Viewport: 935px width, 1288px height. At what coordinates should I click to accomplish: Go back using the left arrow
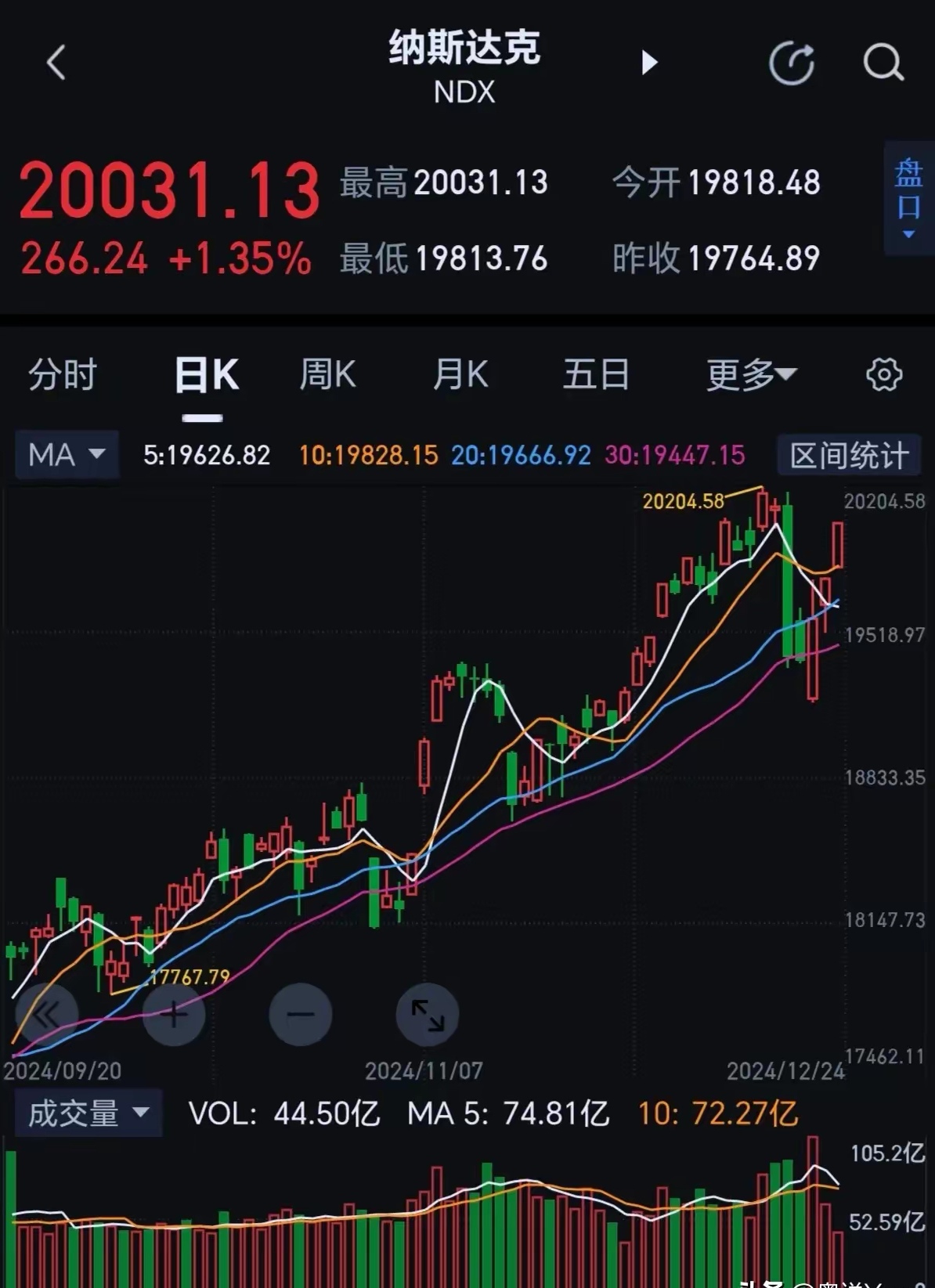pyautogui.click(x=55, y=63)
